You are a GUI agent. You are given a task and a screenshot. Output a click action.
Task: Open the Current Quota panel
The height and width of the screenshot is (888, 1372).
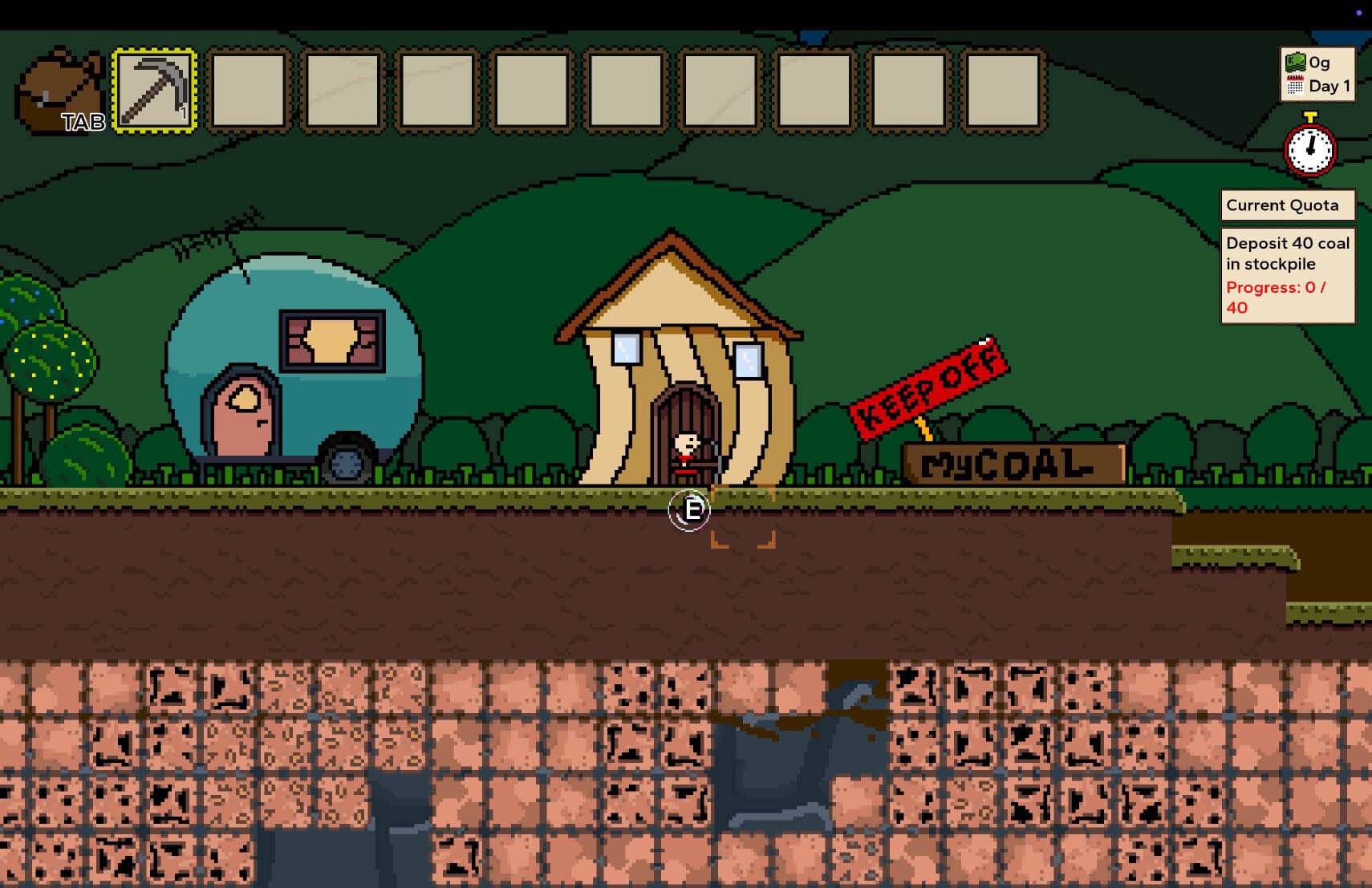coord(1287,205)
